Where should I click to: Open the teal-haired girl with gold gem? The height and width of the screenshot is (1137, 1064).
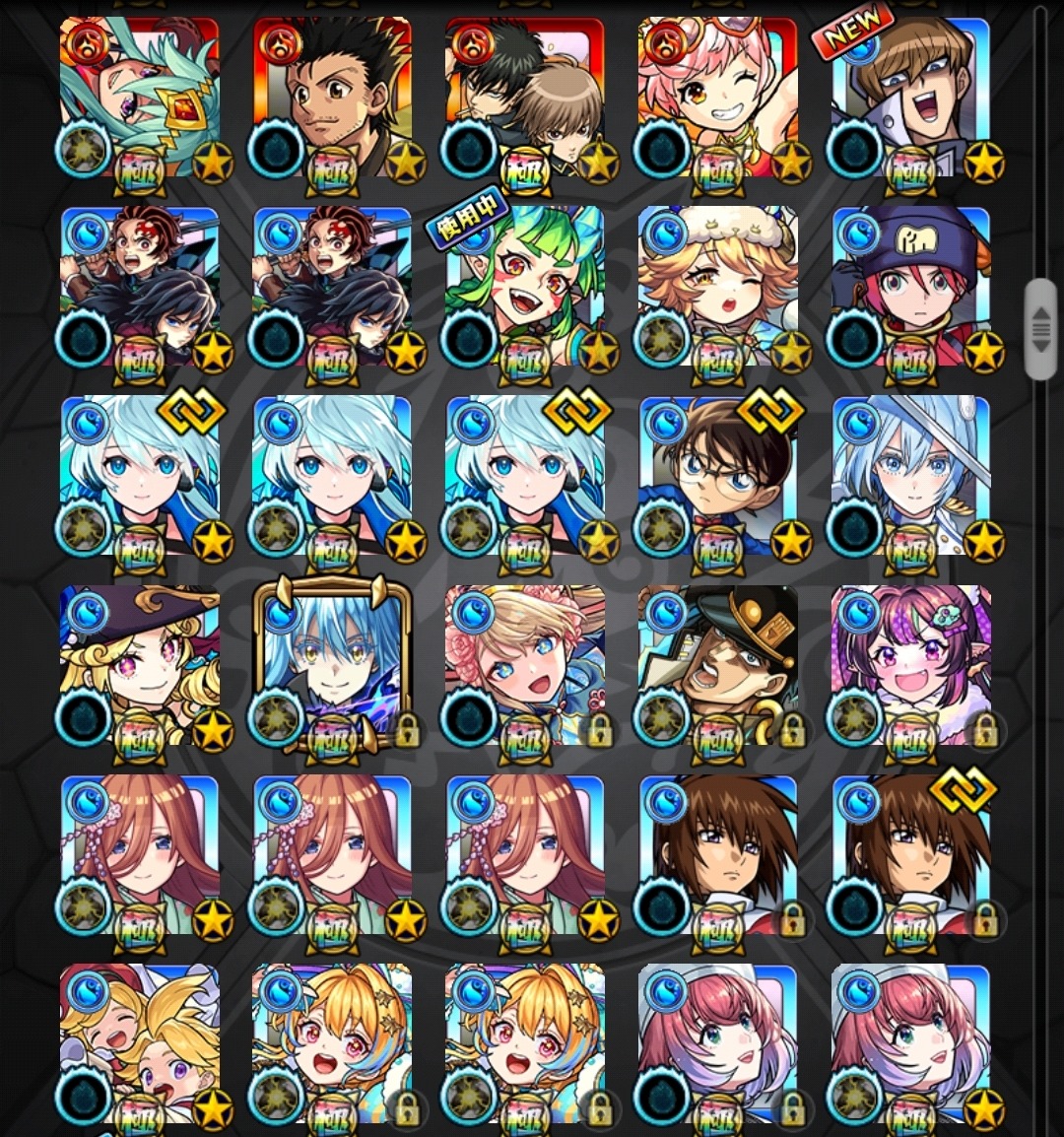139,99
